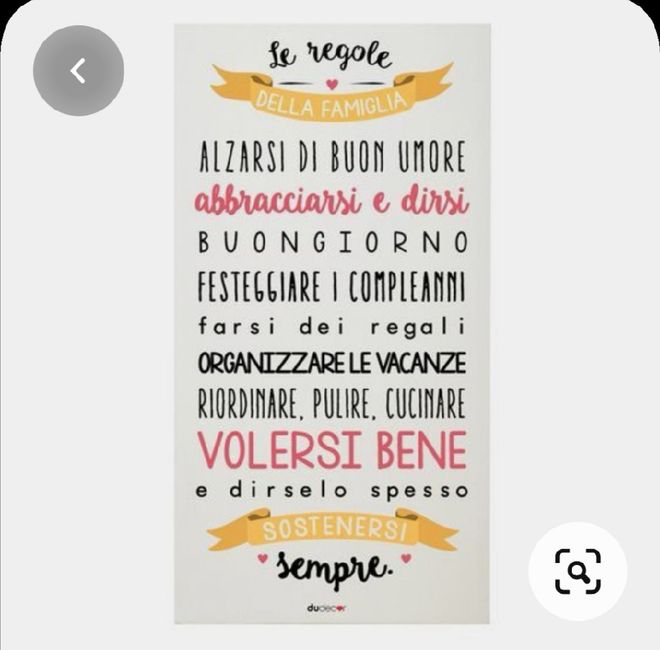
Task: Open visual search lens button
Action: coord(577,571)
